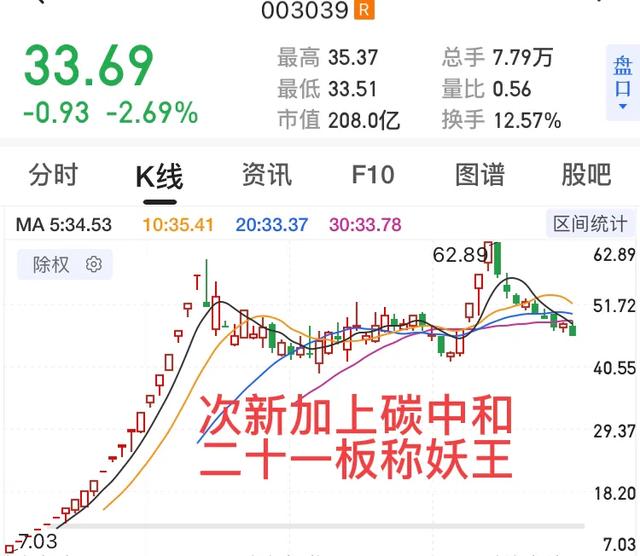Open the 图谱 tab

tap(480, 176)
